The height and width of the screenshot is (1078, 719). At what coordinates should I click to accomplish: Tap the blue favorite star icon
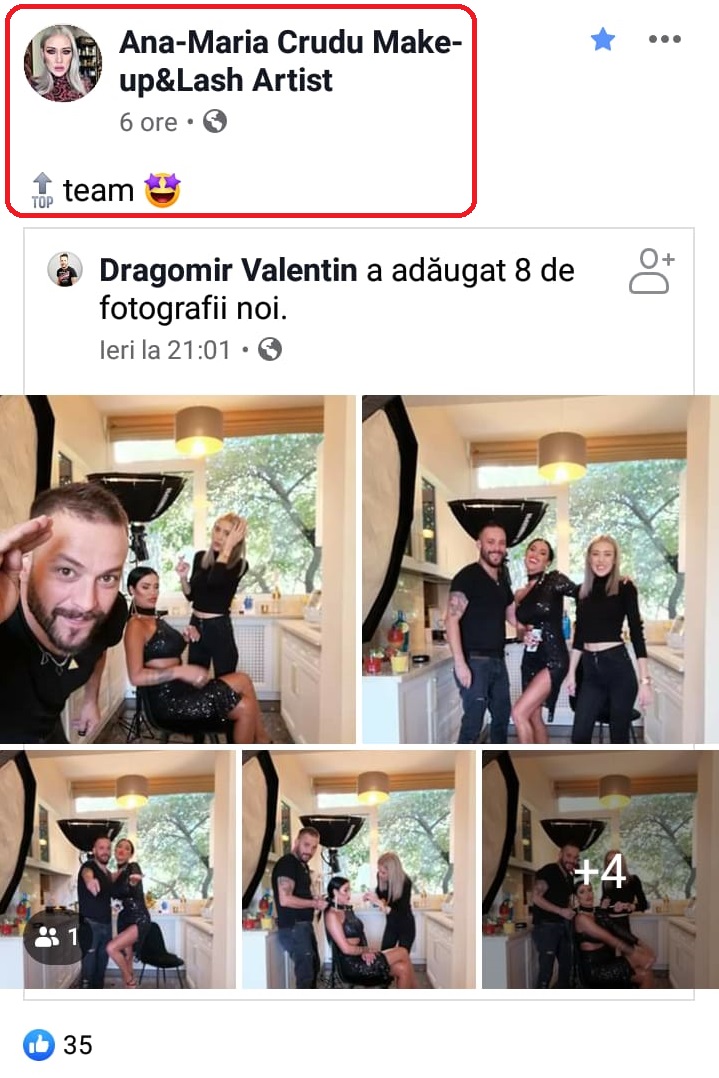click(x=602, y=39)
